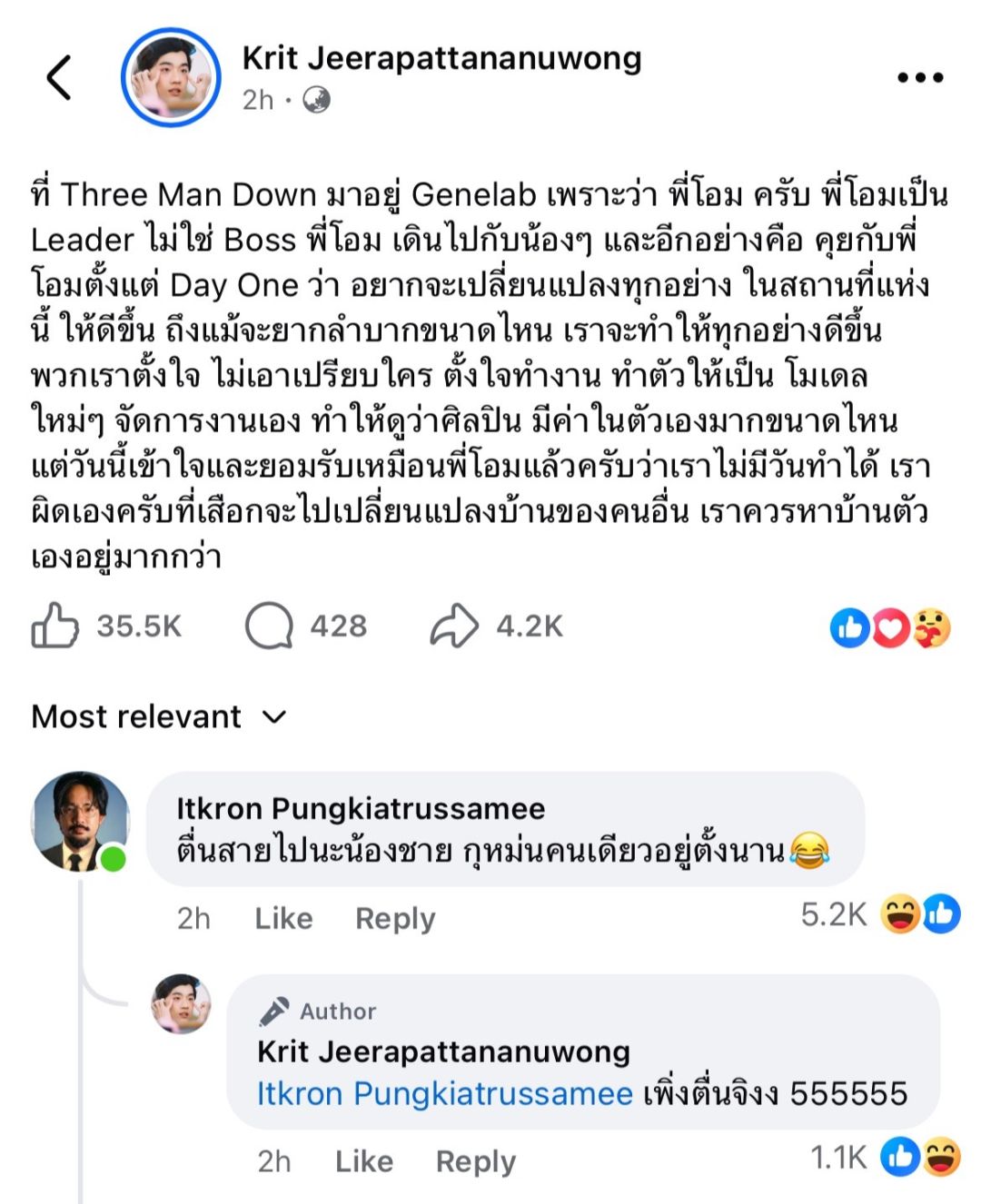The width and height of the screenshot is (981, 1204).
Task: Open Krit's avatar beside the author reply
Action: (181, 1004)
